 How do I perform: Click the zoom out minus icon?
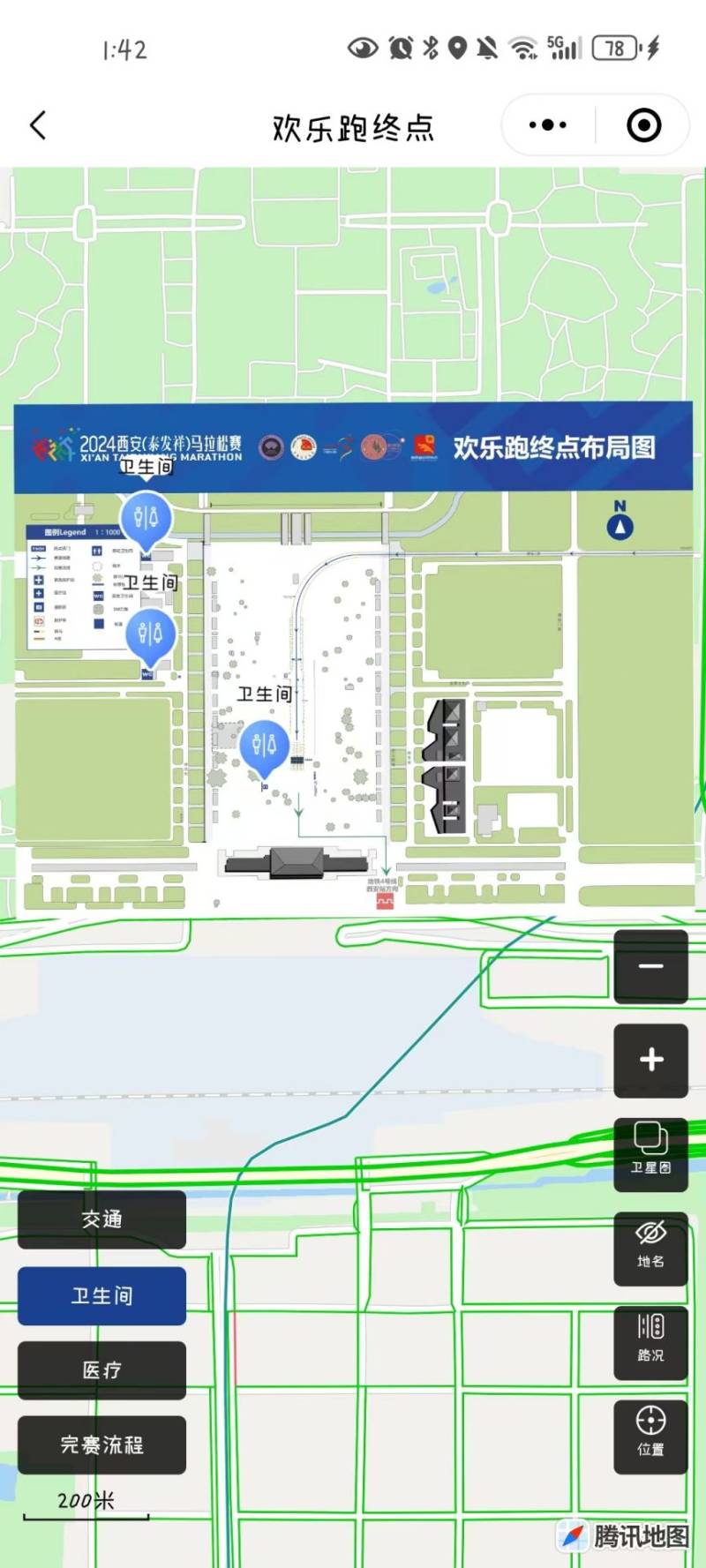click(650, 966)
